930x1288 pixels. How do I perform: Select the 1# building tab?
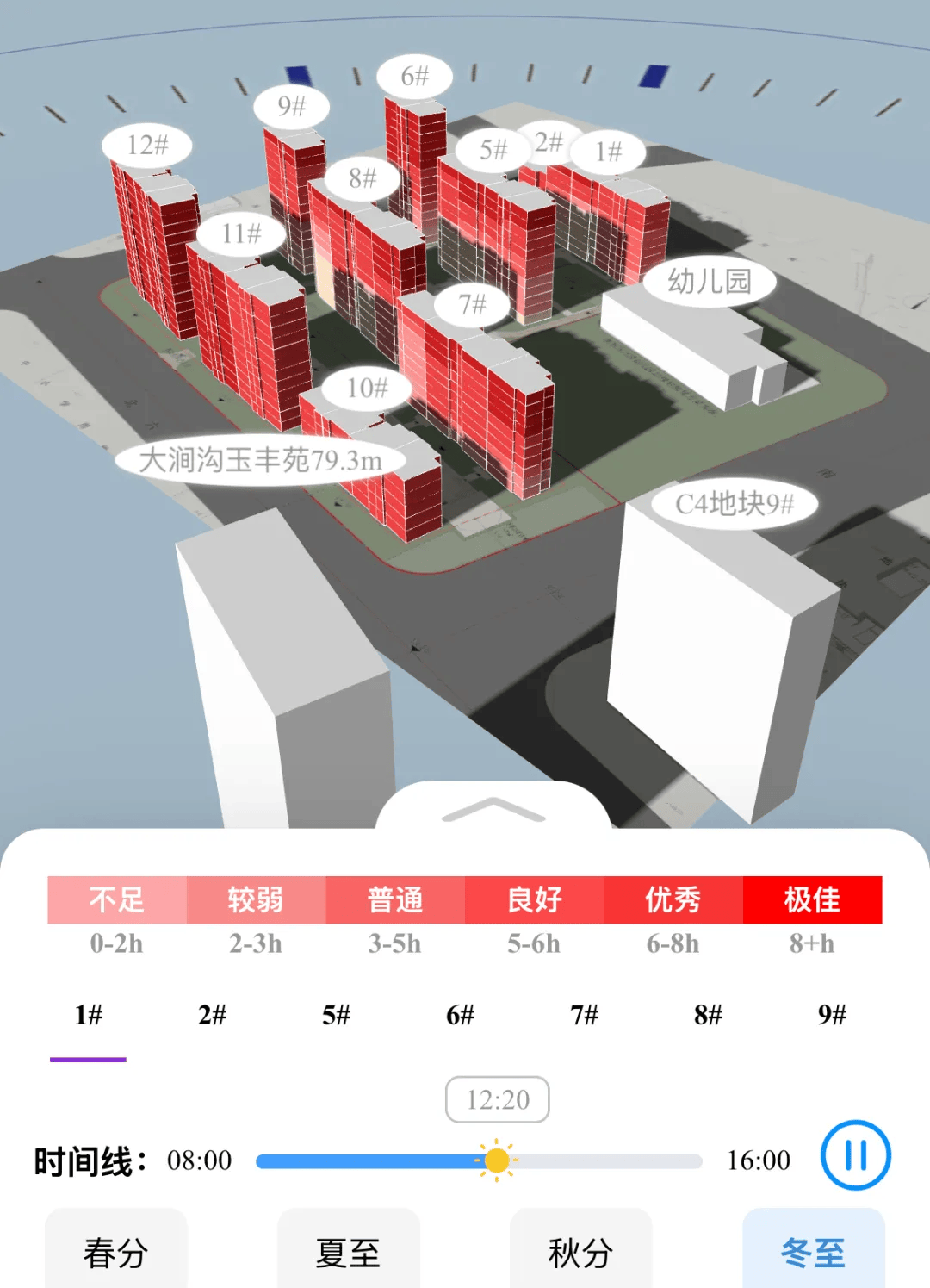88,1015
